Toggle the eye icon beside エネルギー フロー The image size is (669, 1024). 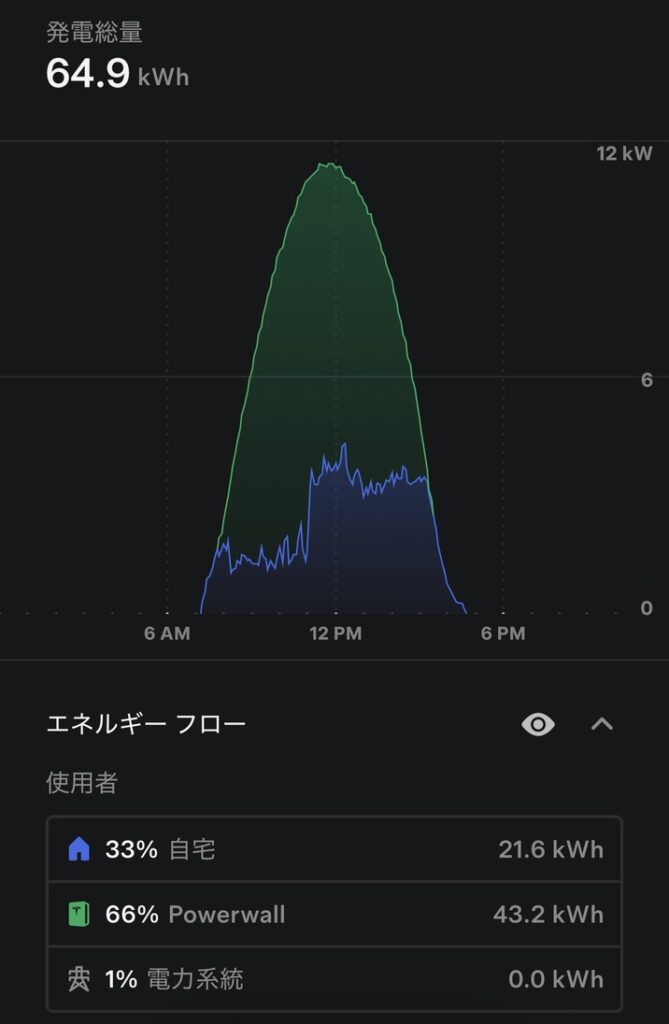click(x=538, y=724)
